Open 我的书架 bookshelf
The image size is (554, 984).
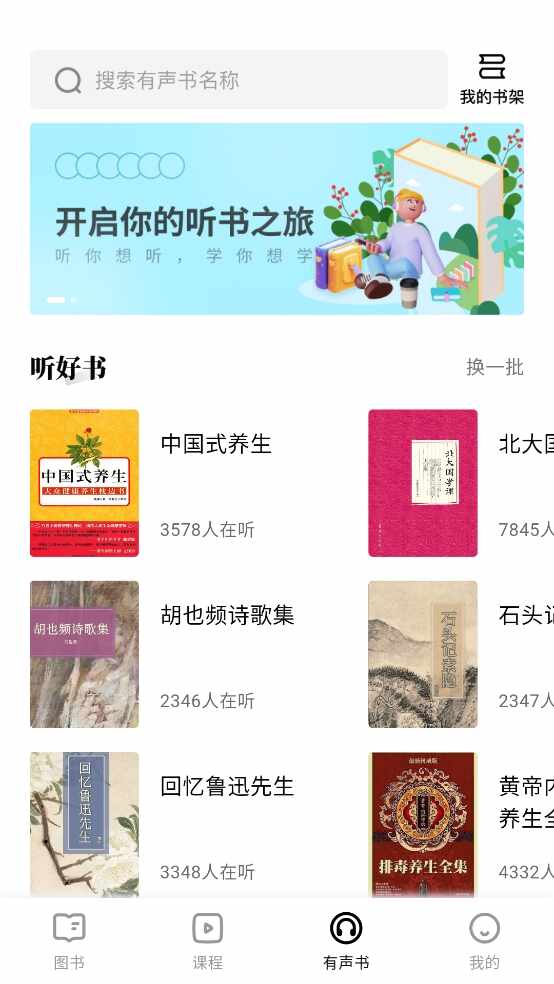(x=492, y=79)
